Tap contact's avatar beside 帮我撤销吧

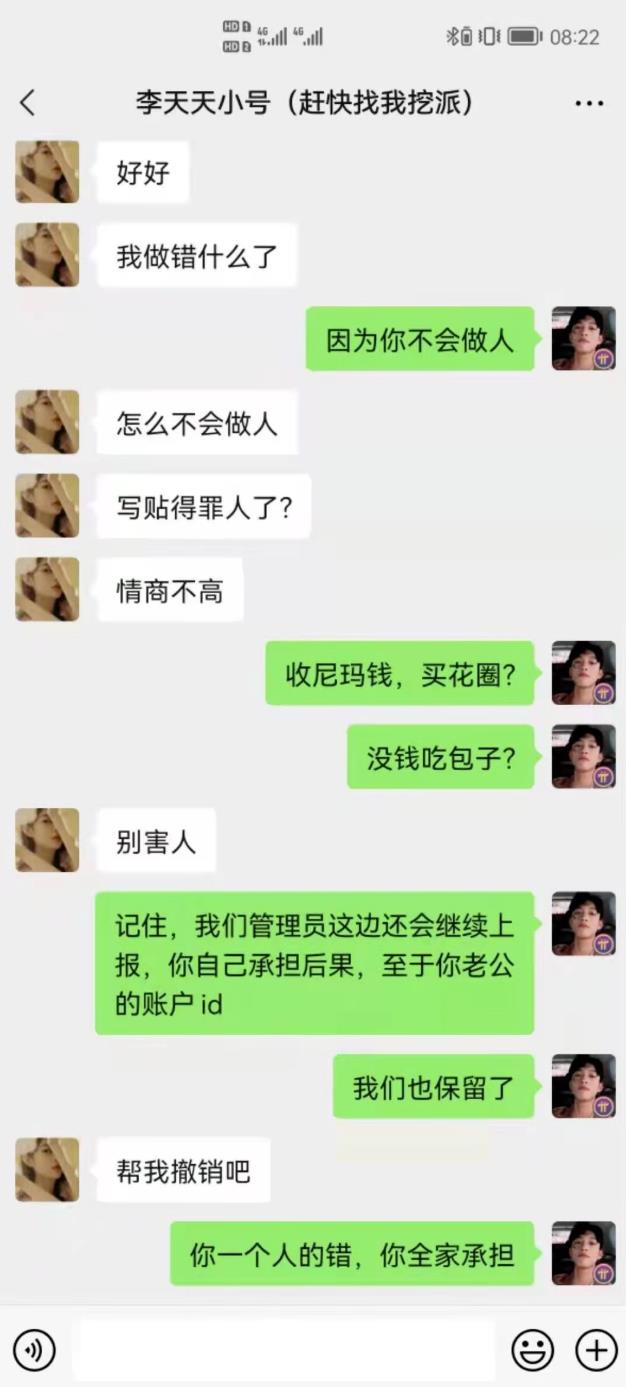tap(47, 1169)
